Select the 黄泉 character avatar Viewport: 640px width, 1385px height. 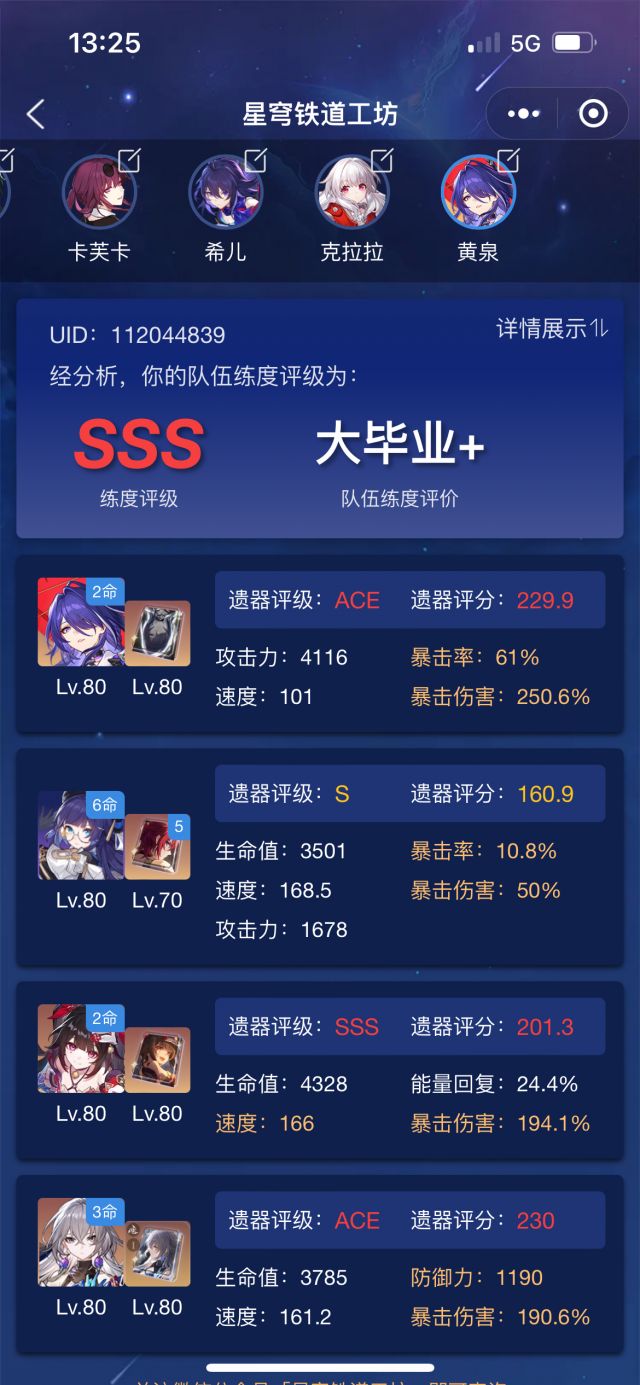point(478,193)
